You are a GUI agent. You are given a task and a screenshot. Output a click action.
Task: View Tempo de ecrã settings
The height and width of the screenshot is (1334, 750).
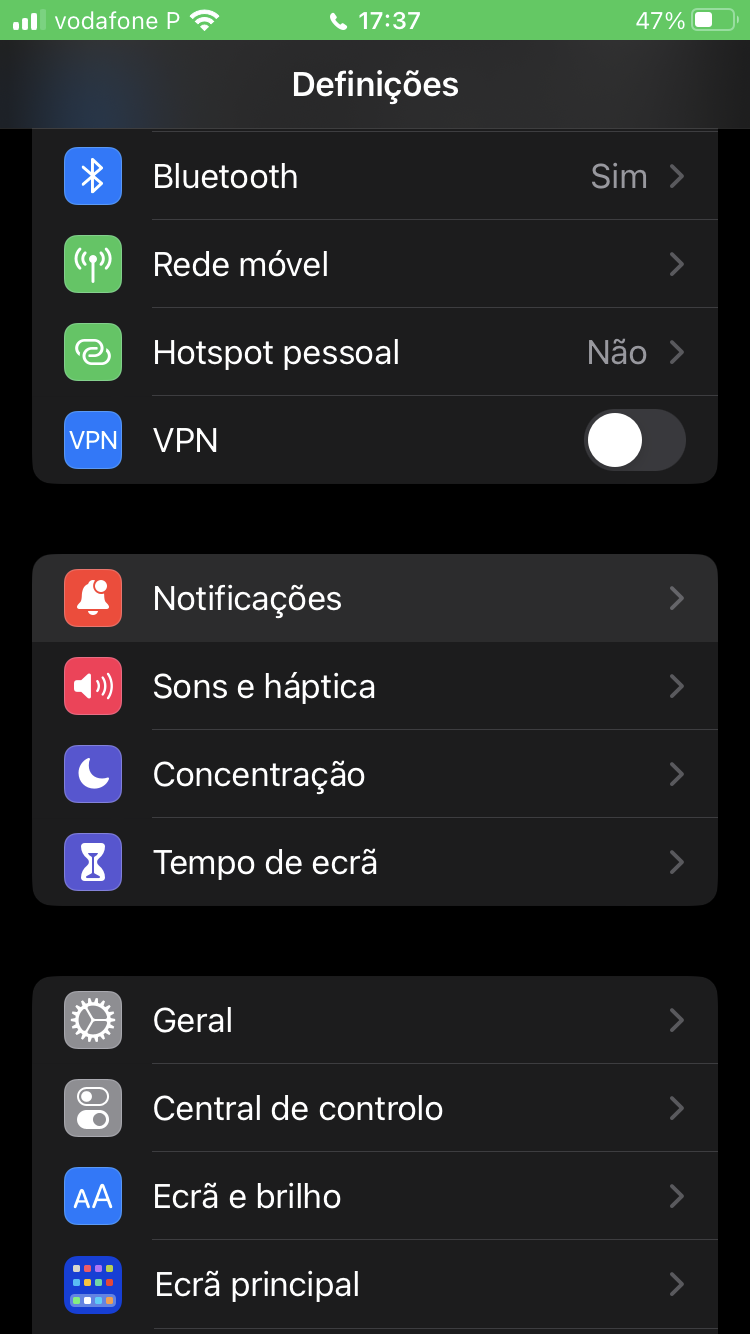click(x=375, y=863)
